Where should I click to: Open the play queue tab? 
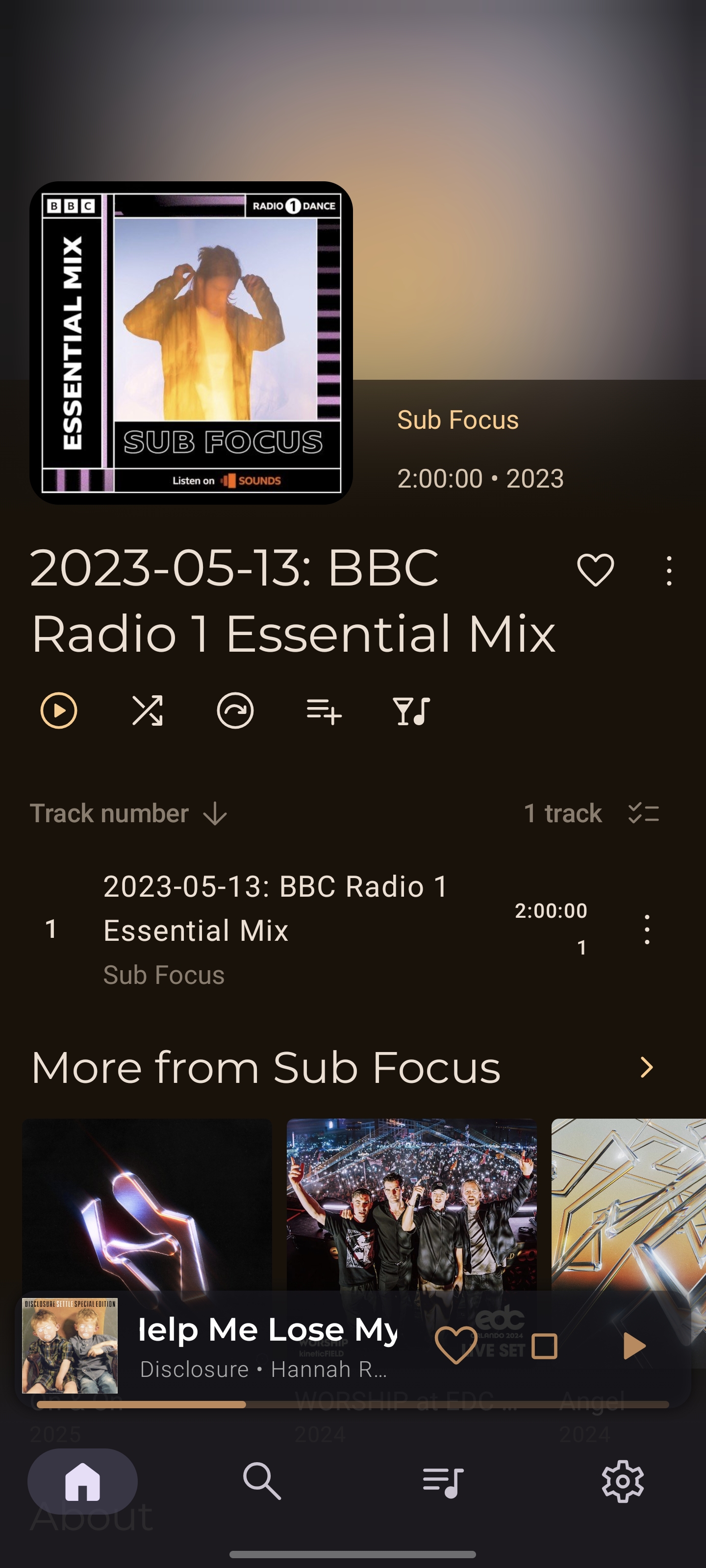click(443, 1482)
